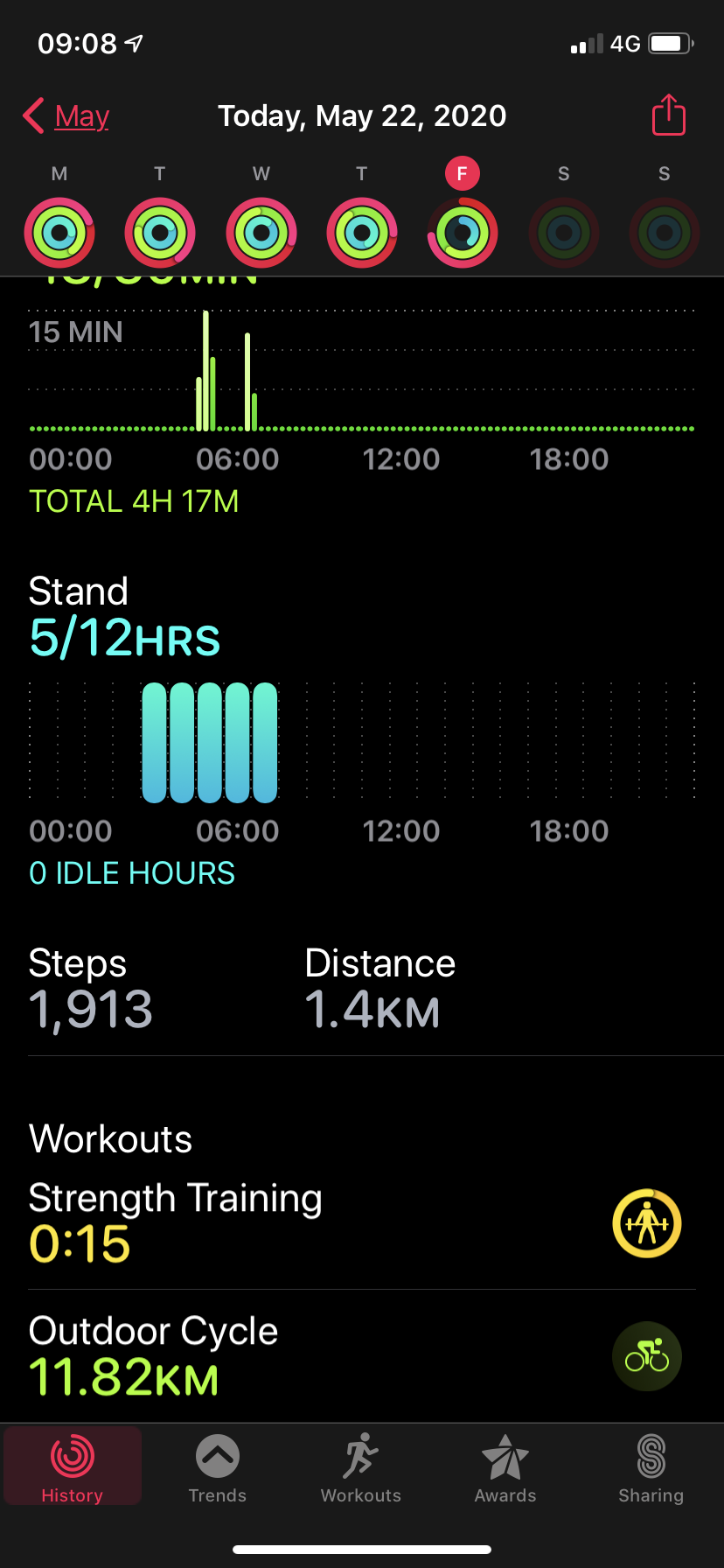The width and height of the screenshot is (724, 1568).
Task: Open the Outdoor Cycle workout
Action: point(362,1355)
